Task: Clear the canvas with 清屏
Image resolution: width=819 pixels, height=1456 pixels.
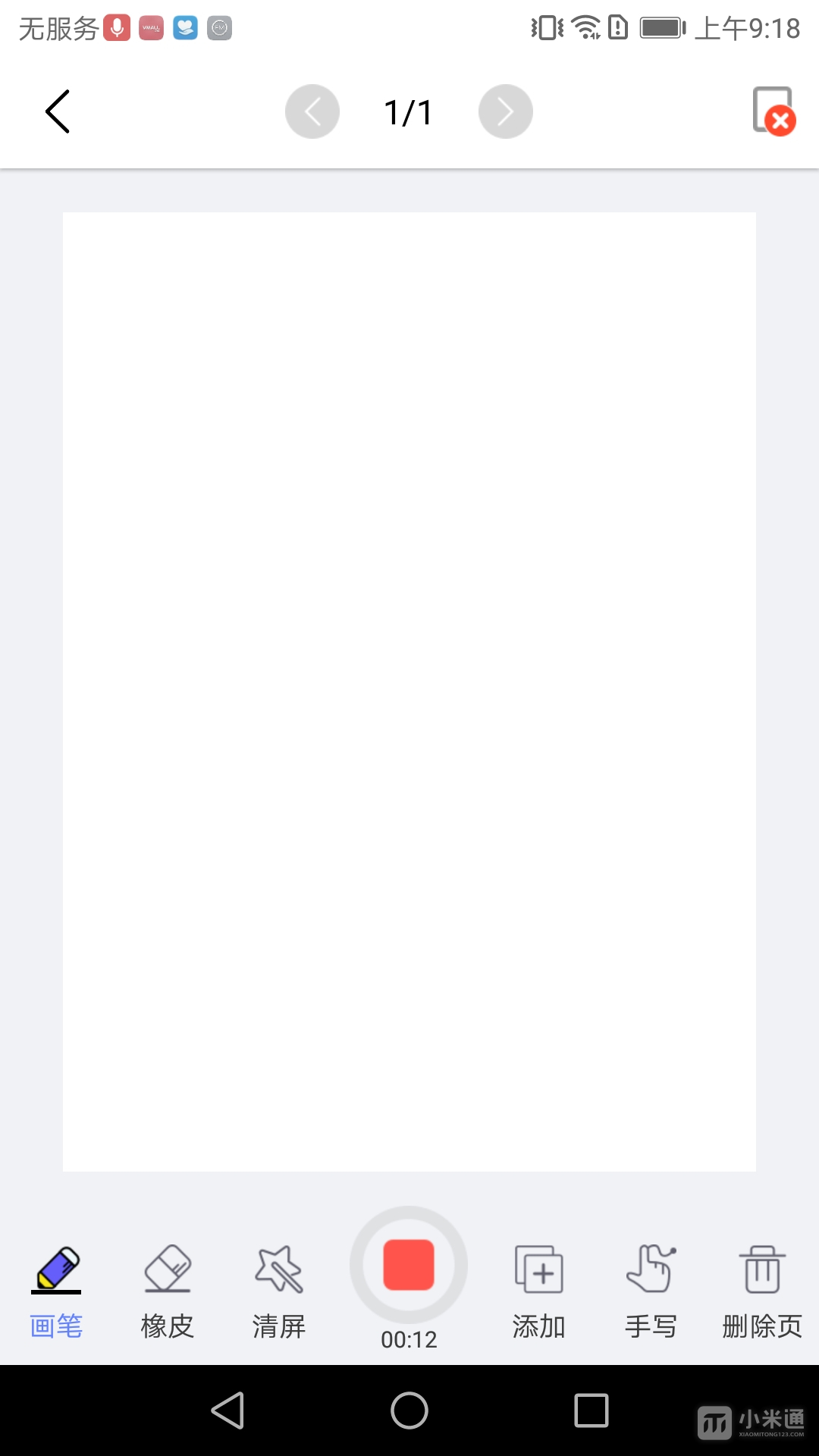Action: pyautogui.click(x=279, y=1291)
